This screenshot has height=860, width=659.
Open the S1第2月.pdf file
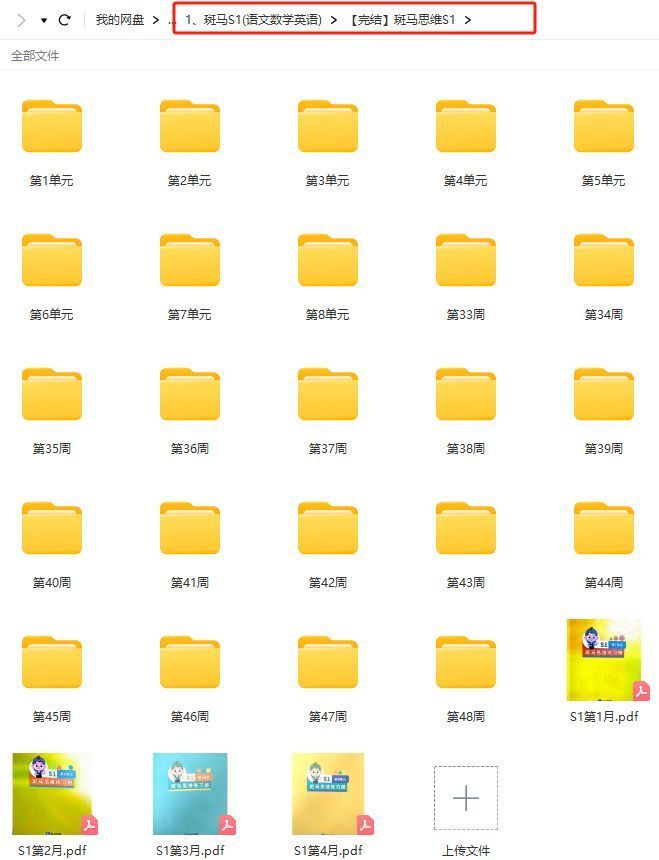click(52, 794)
